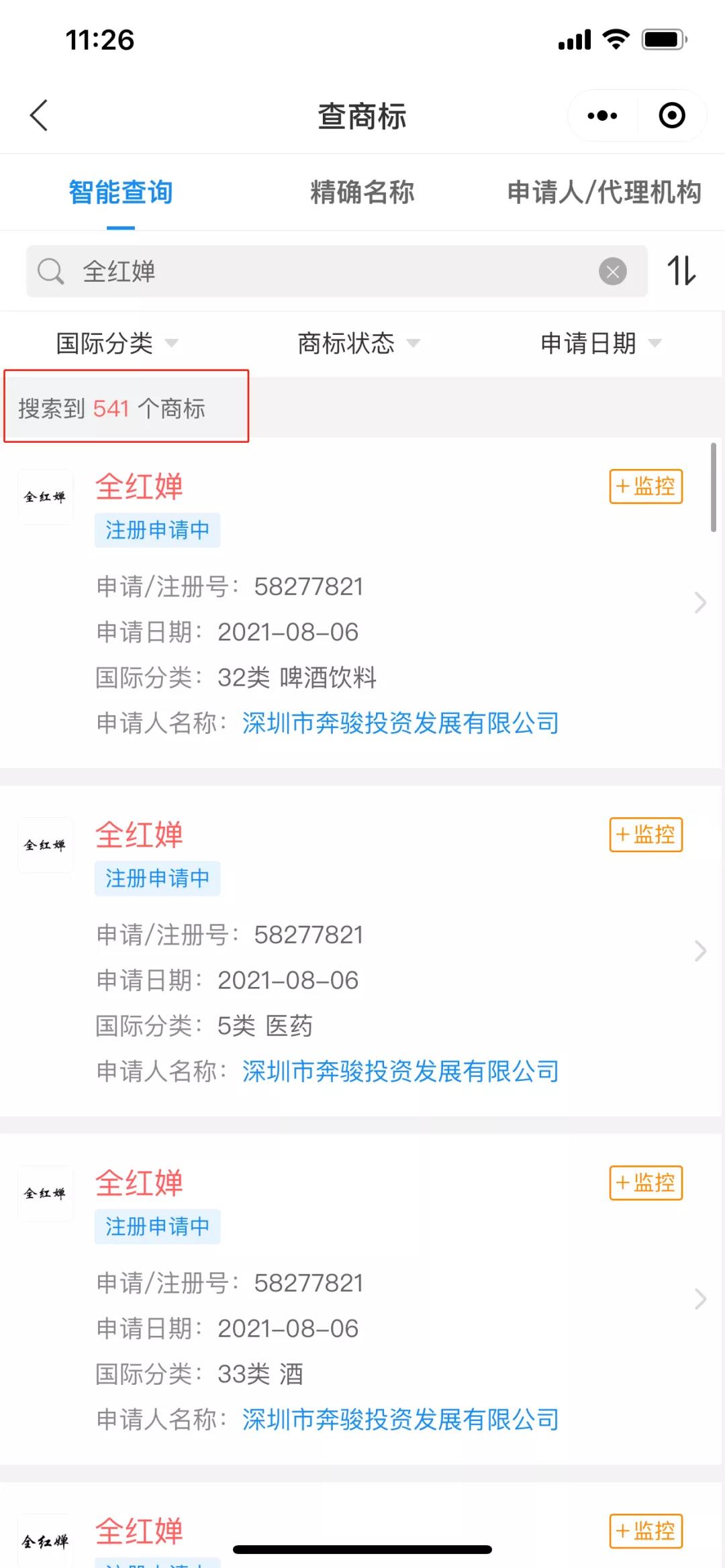Image resolution: width=725 pixels, height=1568 pixels.
Task: Close the mini program with the circle icon
Action: coord(672,115)
